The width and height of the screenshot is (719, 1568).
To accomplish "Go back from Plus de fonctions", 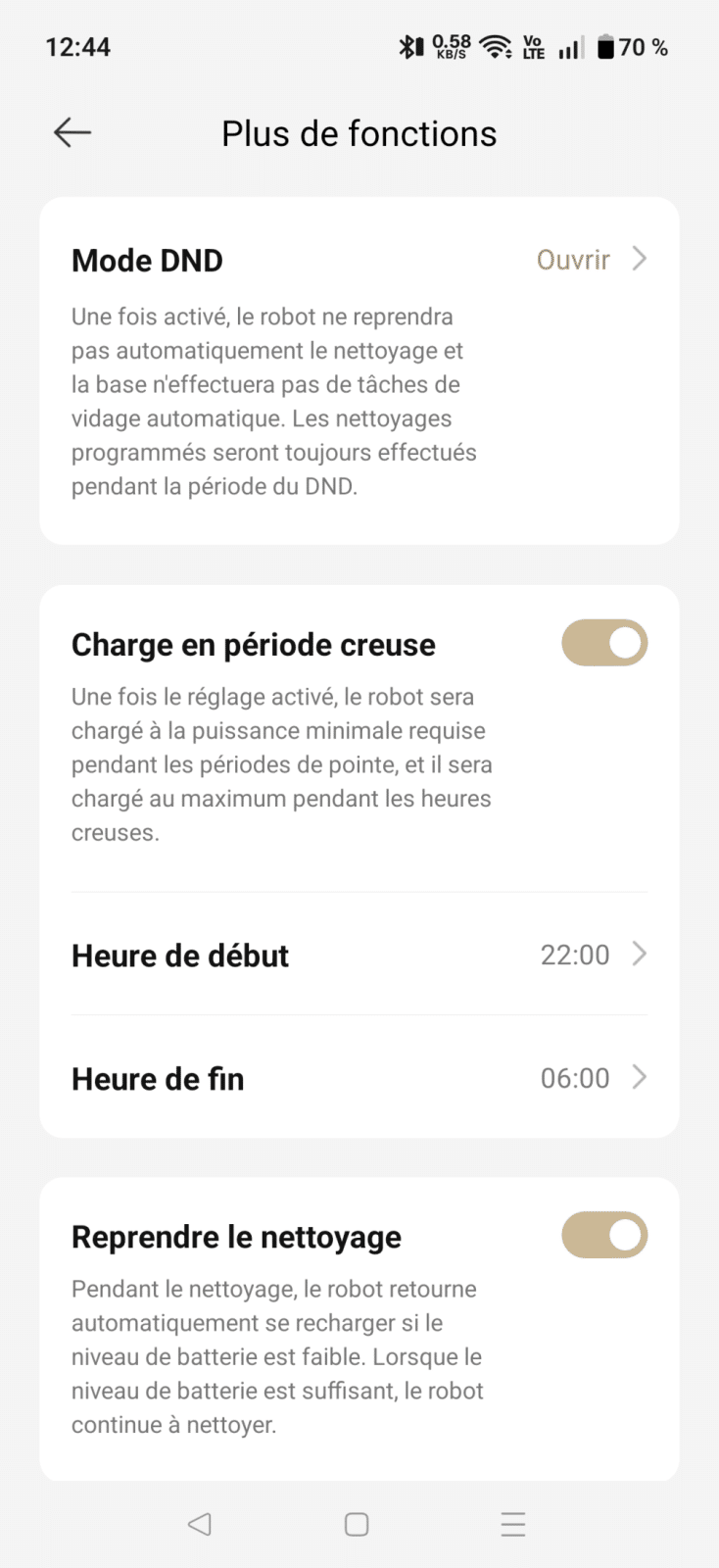I will [x=72, y=132].
